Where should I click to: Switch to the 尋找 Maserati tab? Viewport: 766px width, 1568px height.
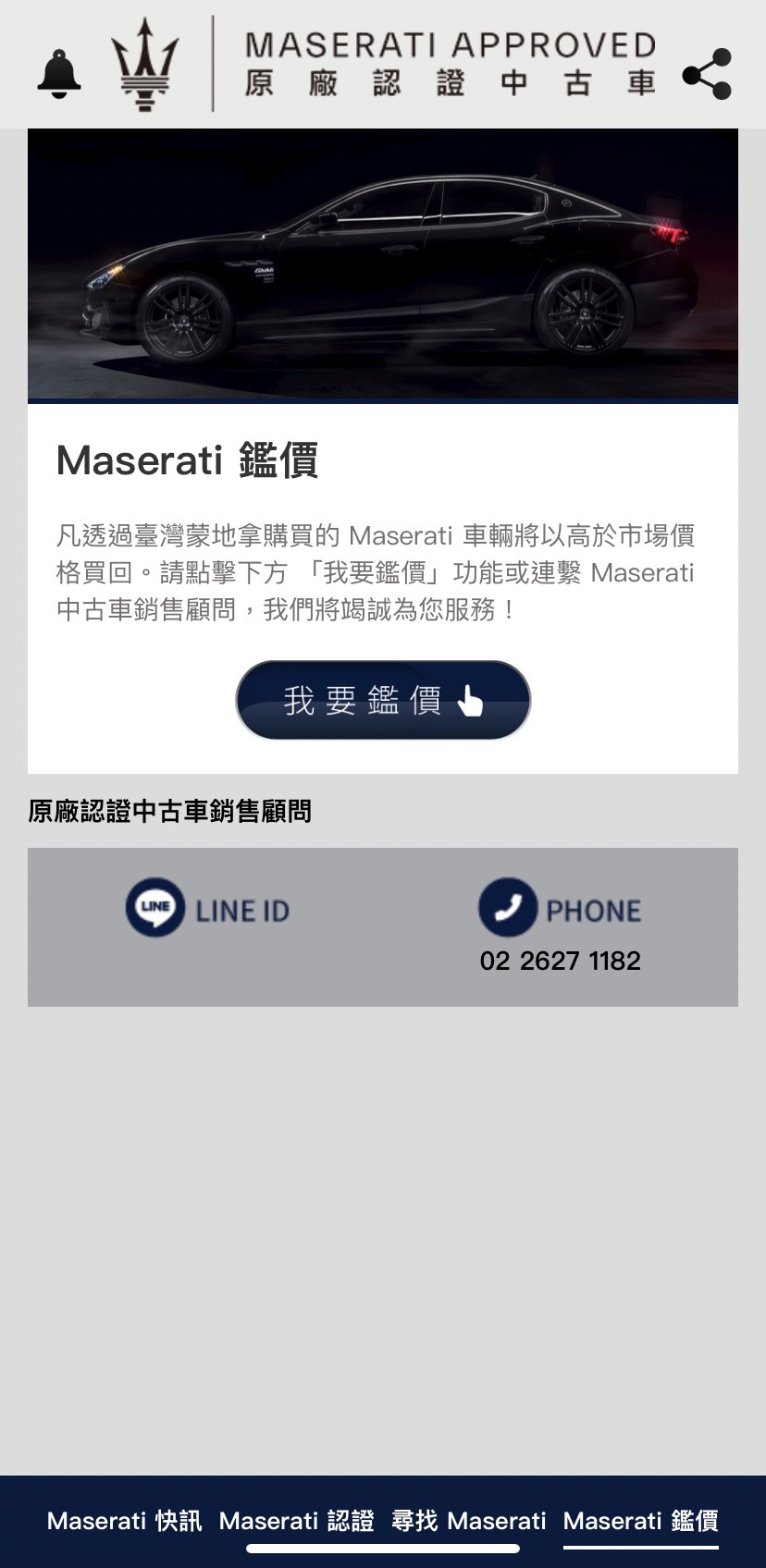pos(469,1521)
